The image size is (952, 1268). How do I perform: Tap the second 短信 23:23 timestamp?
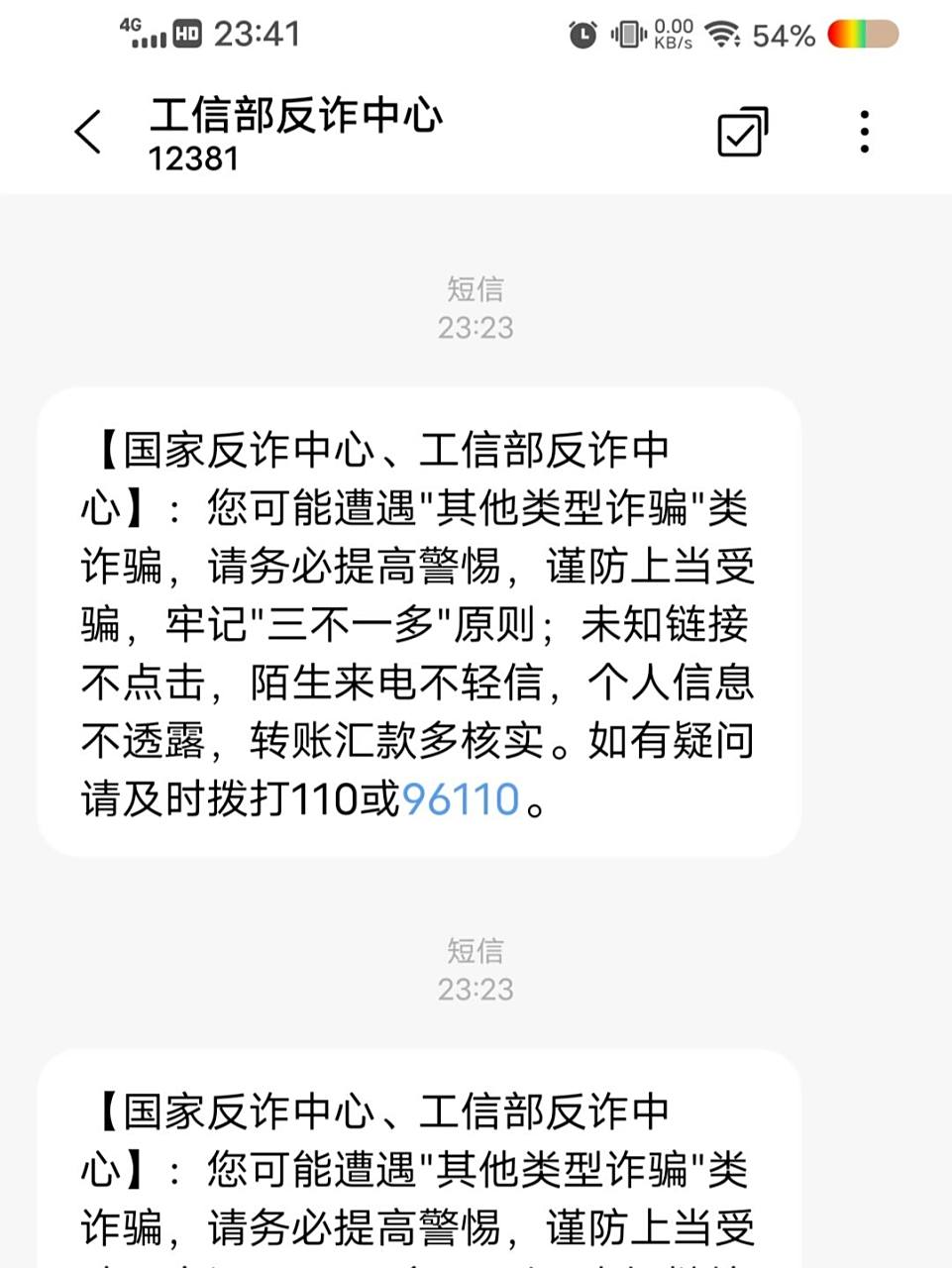[475, 969]
